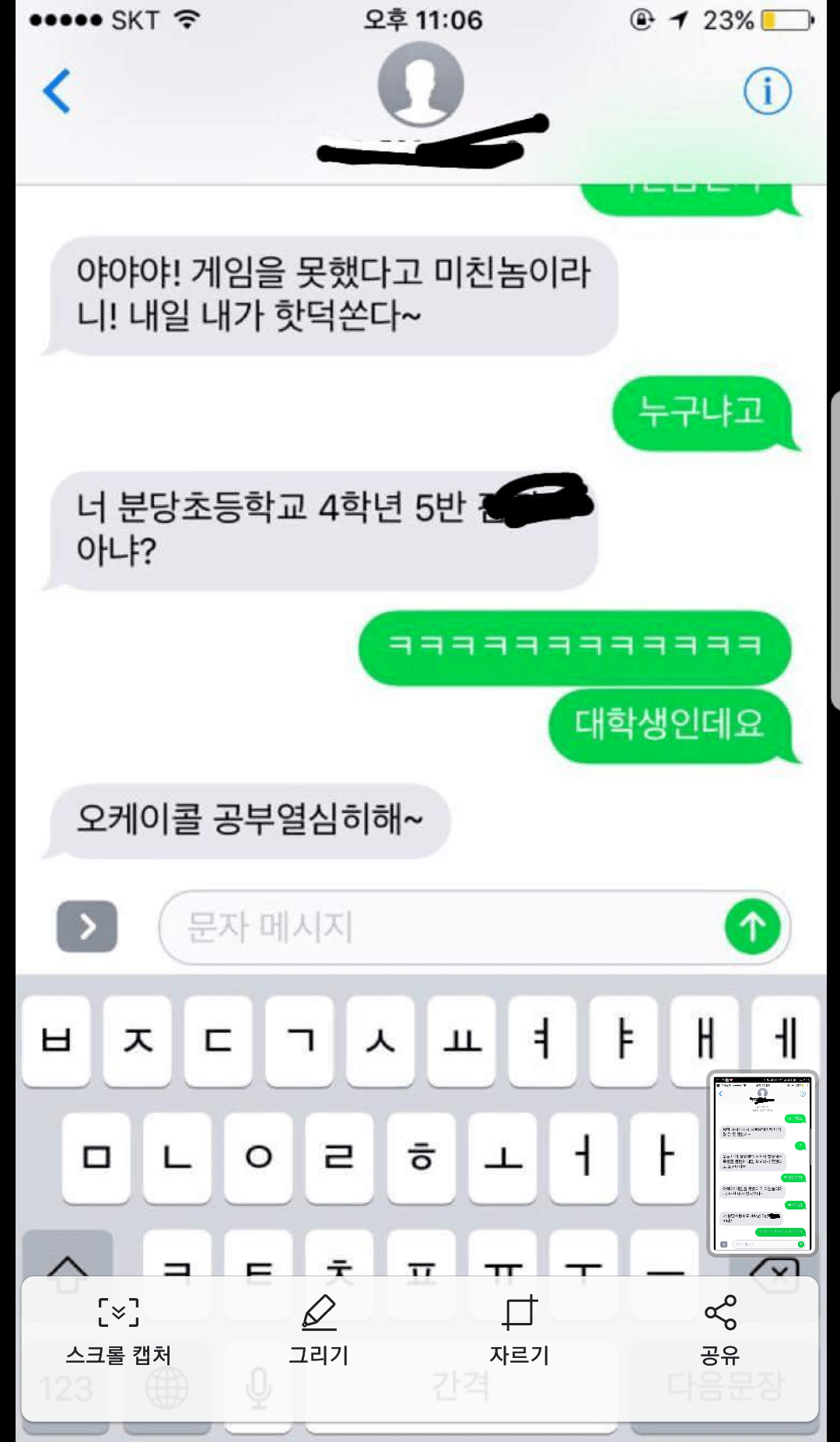This screenshot has width=840, height=1442.
Task: Share the screenshot via 공유
Action: [720, 1330]
